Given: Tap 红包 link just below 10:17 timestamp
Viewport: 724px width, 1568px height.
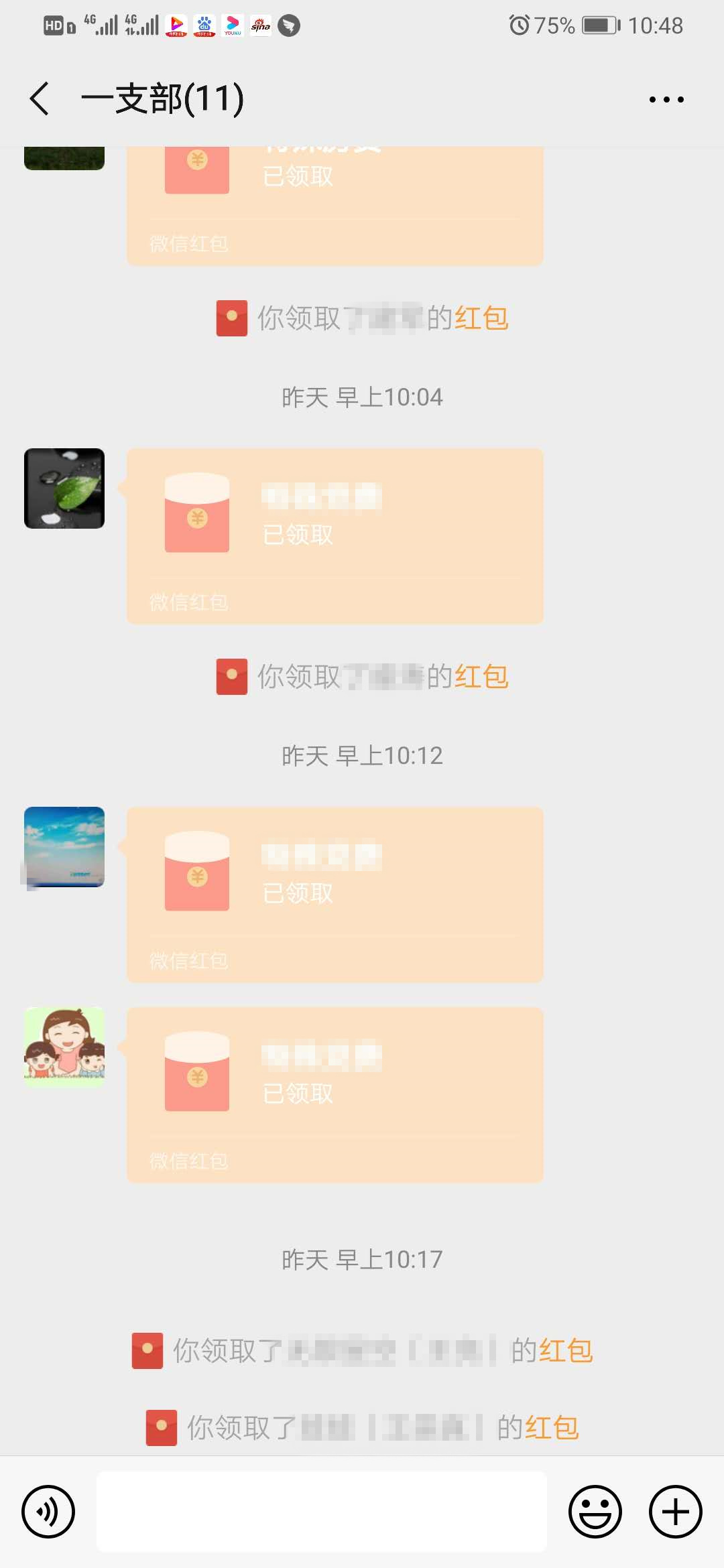Looking at the screenshot, I should click(x=566, y=1351).
